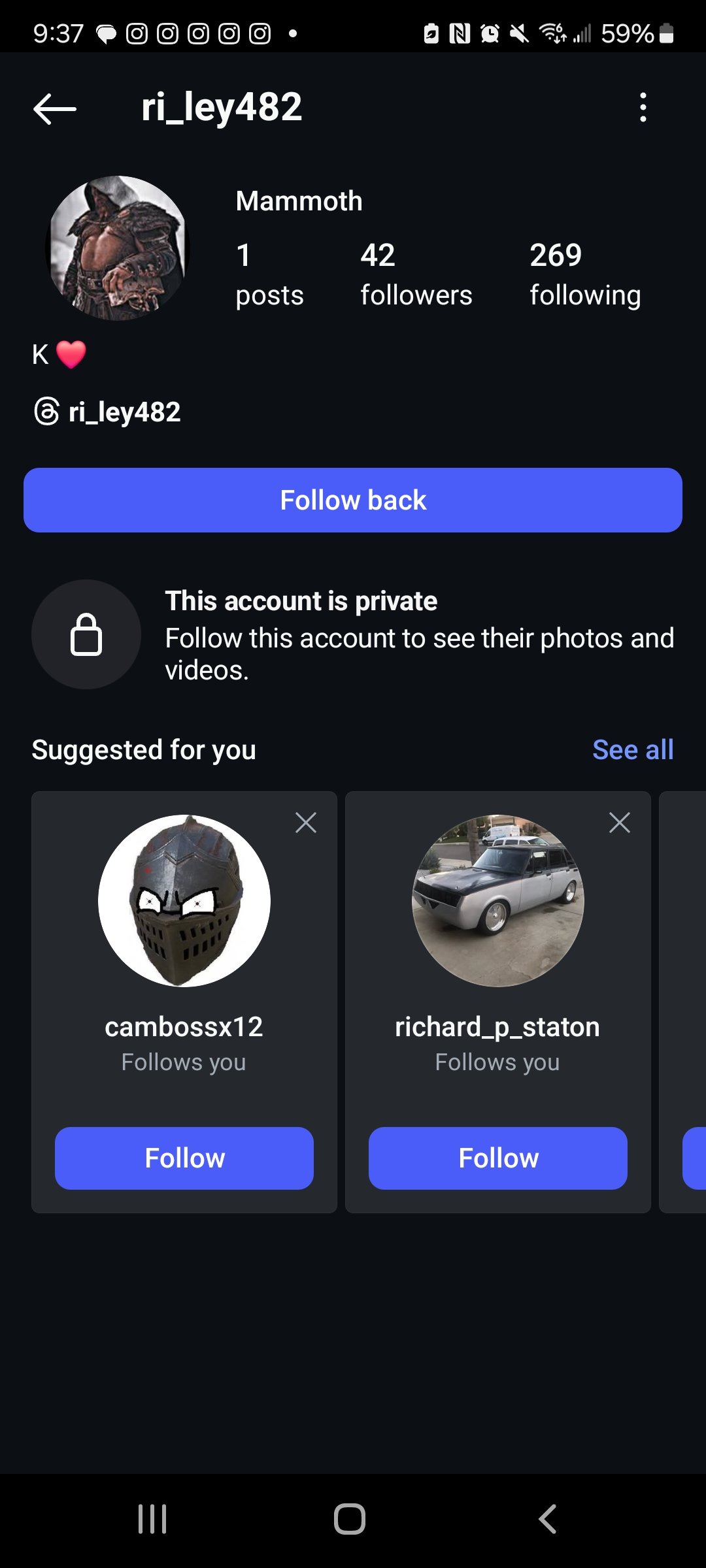The height and width of the screenshot is (1568, 706).
Task: Follow richard_p_staton
Action: coord(498,1158)
